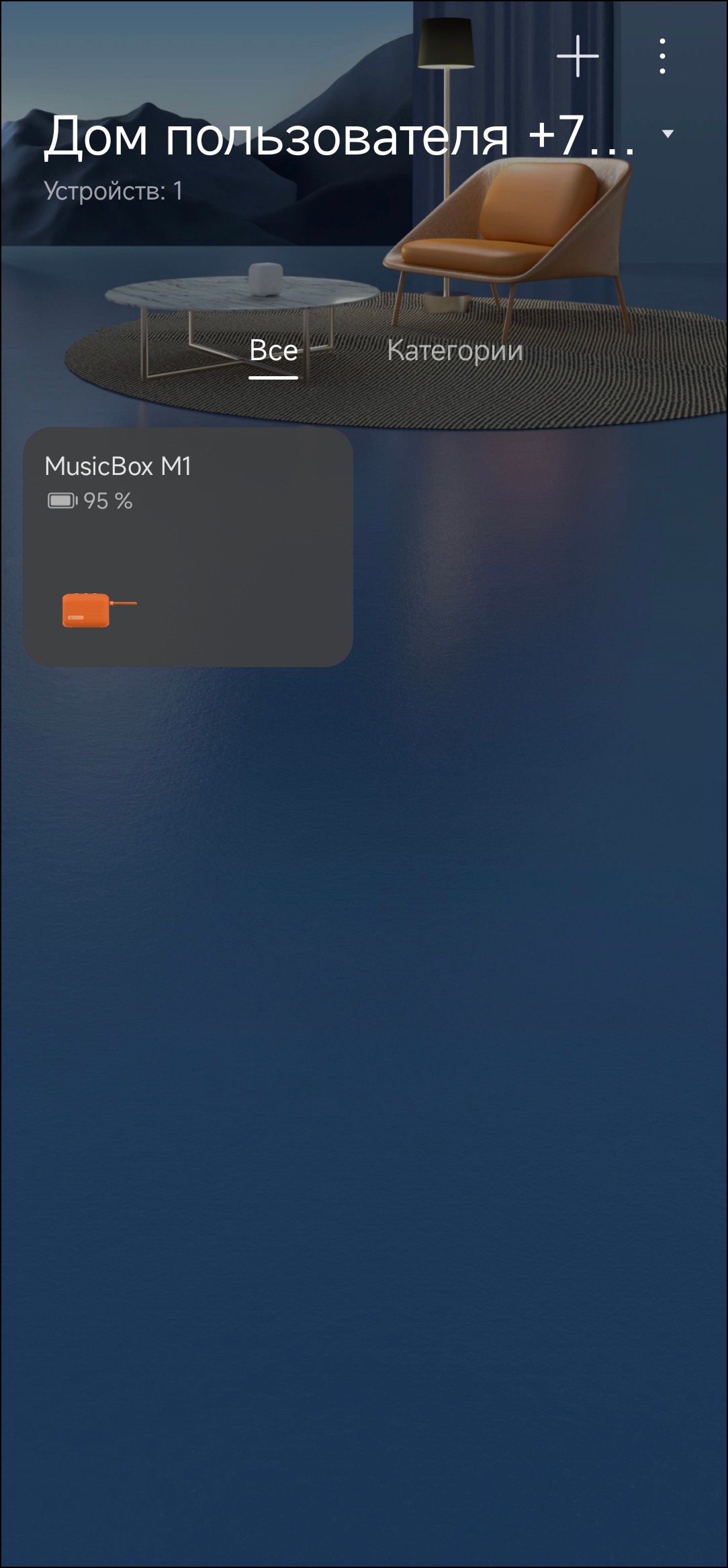The width and height of the screenshot is (728, 1568).
Task: Open the three-dot overflow menu
Action: [x=662, y=56]
